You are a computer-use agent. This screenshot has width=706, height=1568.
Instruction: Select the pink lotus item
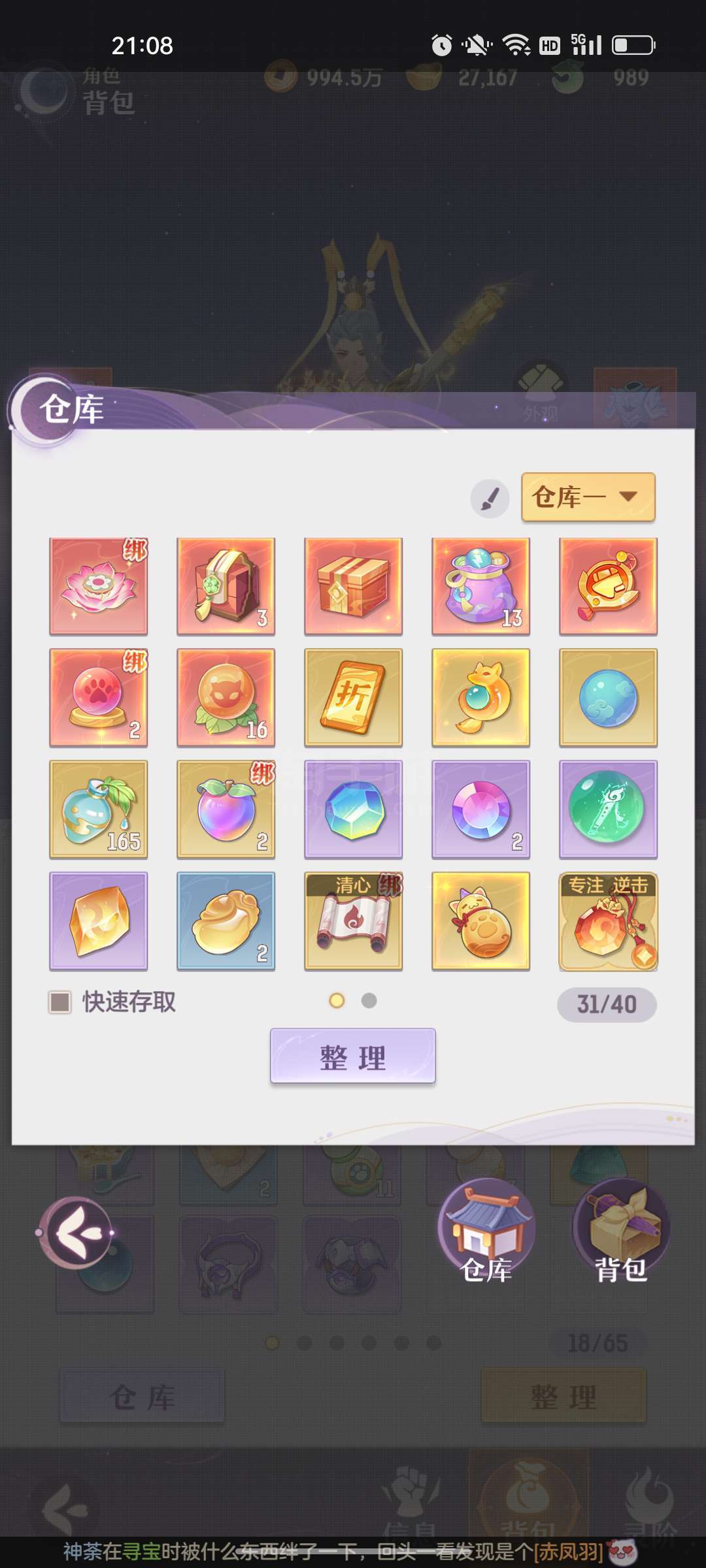(99, 586)
